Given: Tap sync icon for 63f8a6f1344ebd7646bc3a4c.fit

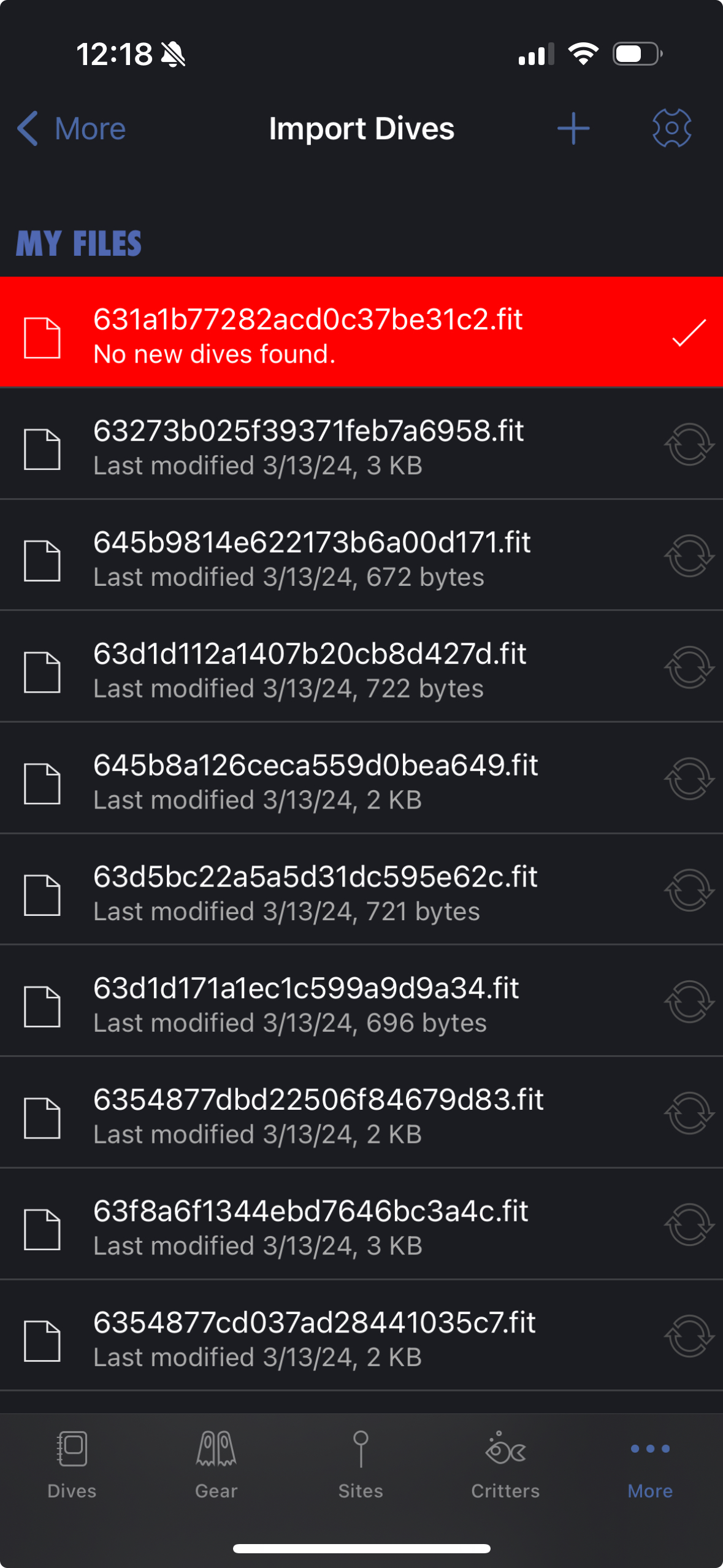Looking at the screenshot, I should pos(689,1224).
